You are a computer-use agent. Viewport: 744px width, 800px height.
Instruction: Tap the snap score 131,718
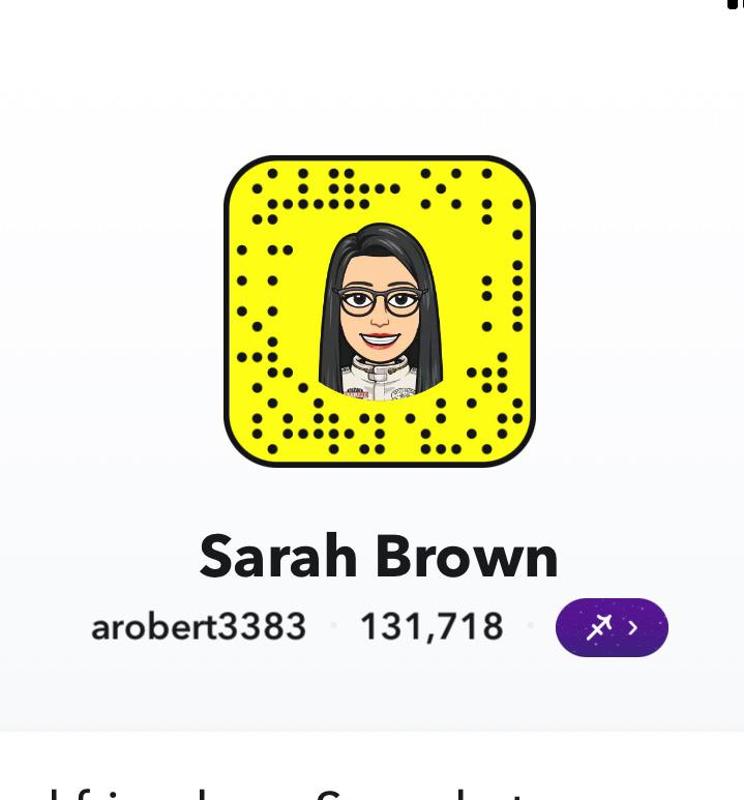click(x=431, y=627)
